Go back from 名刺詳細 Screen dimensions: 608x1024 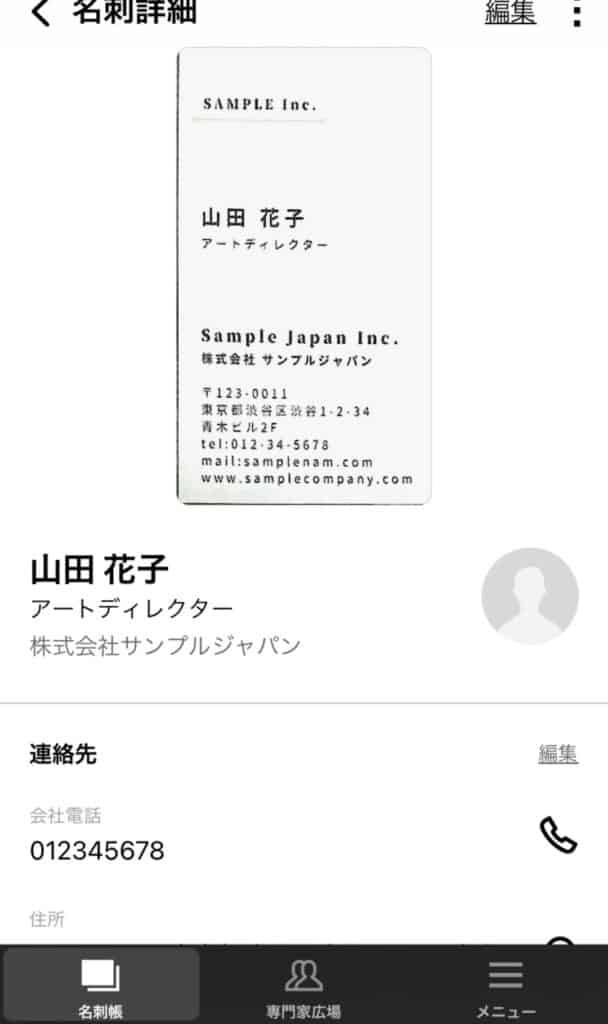pyautogui.click(x=40, y=12)
